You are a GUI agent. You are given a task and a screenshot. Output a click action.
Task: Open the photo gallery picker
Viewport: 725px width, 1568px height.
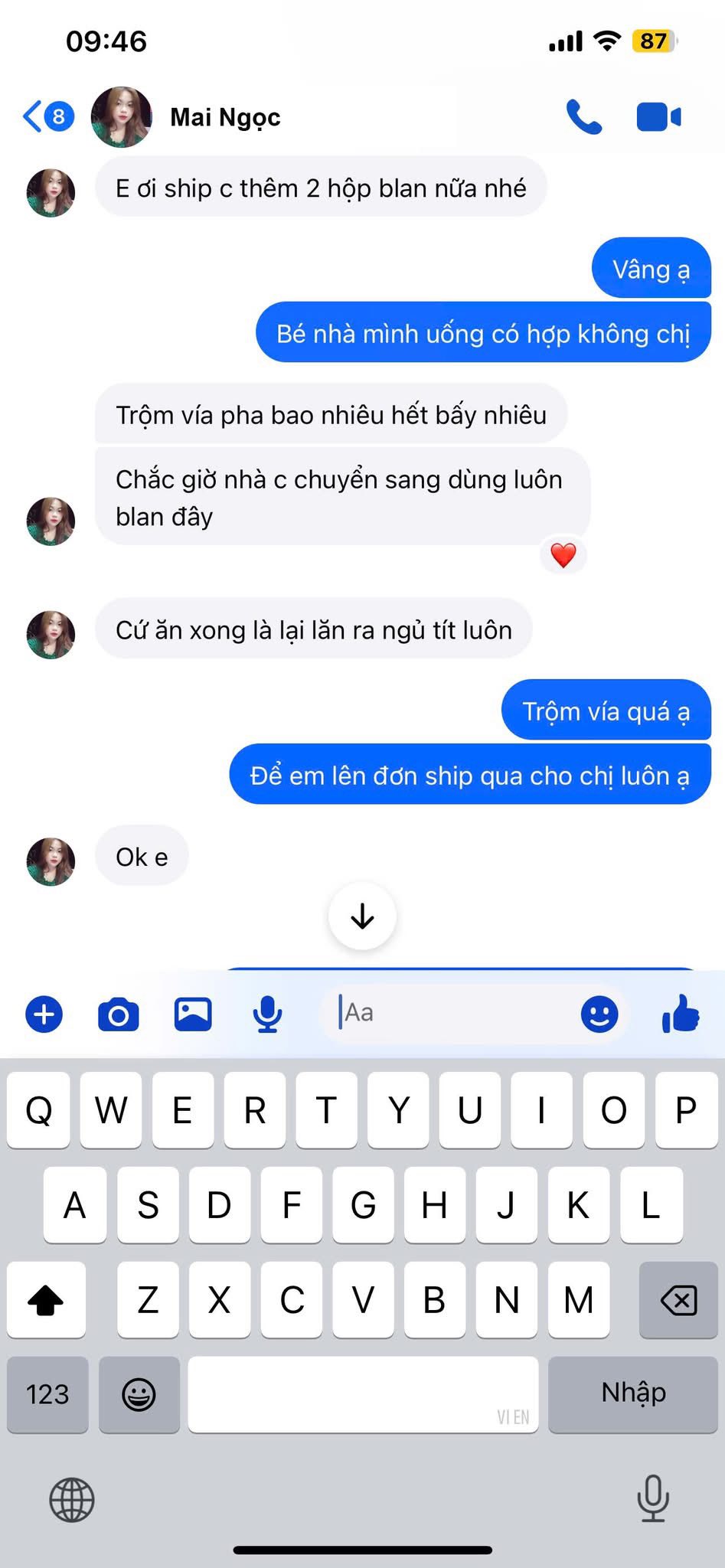pos(193,1014)
